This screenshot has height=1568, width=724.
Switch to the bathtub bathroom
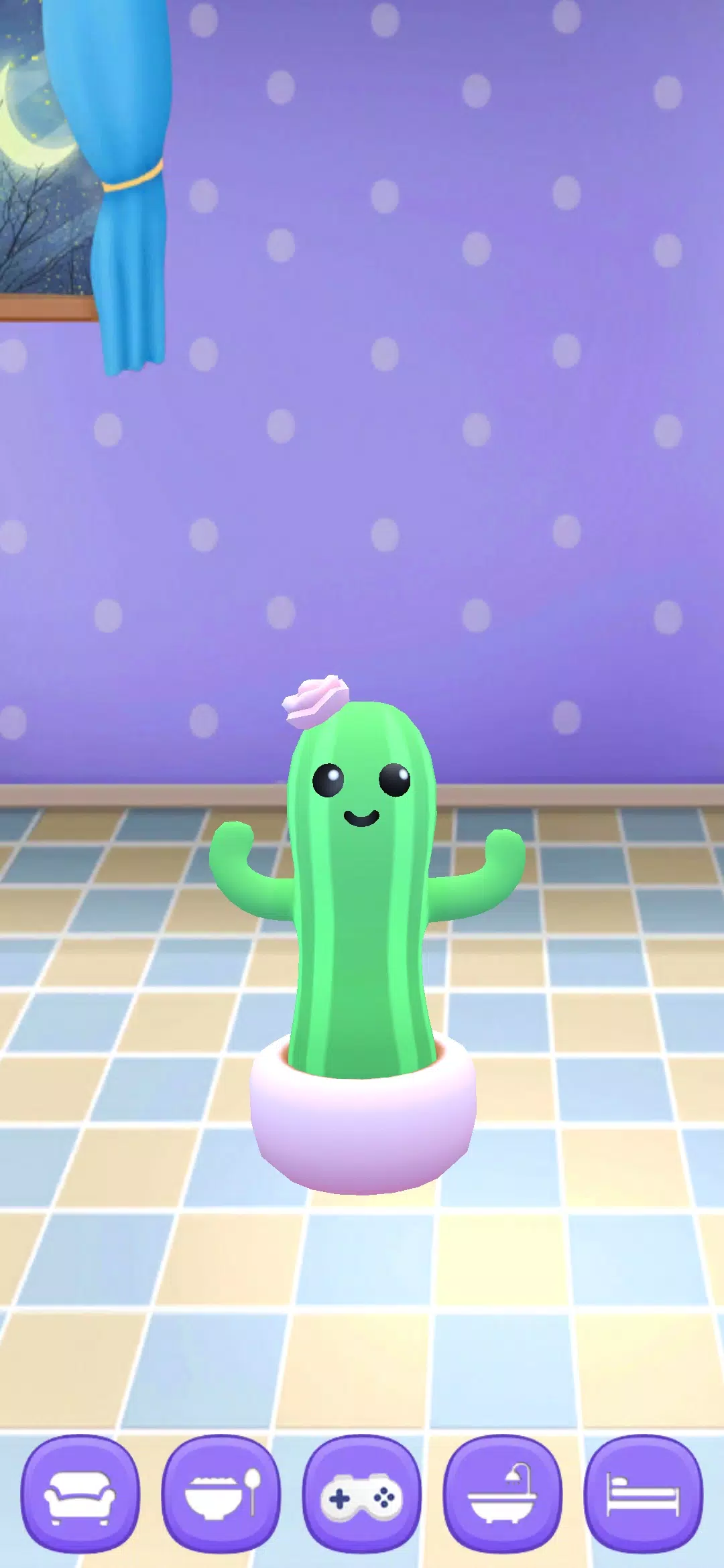(503, 1495)
